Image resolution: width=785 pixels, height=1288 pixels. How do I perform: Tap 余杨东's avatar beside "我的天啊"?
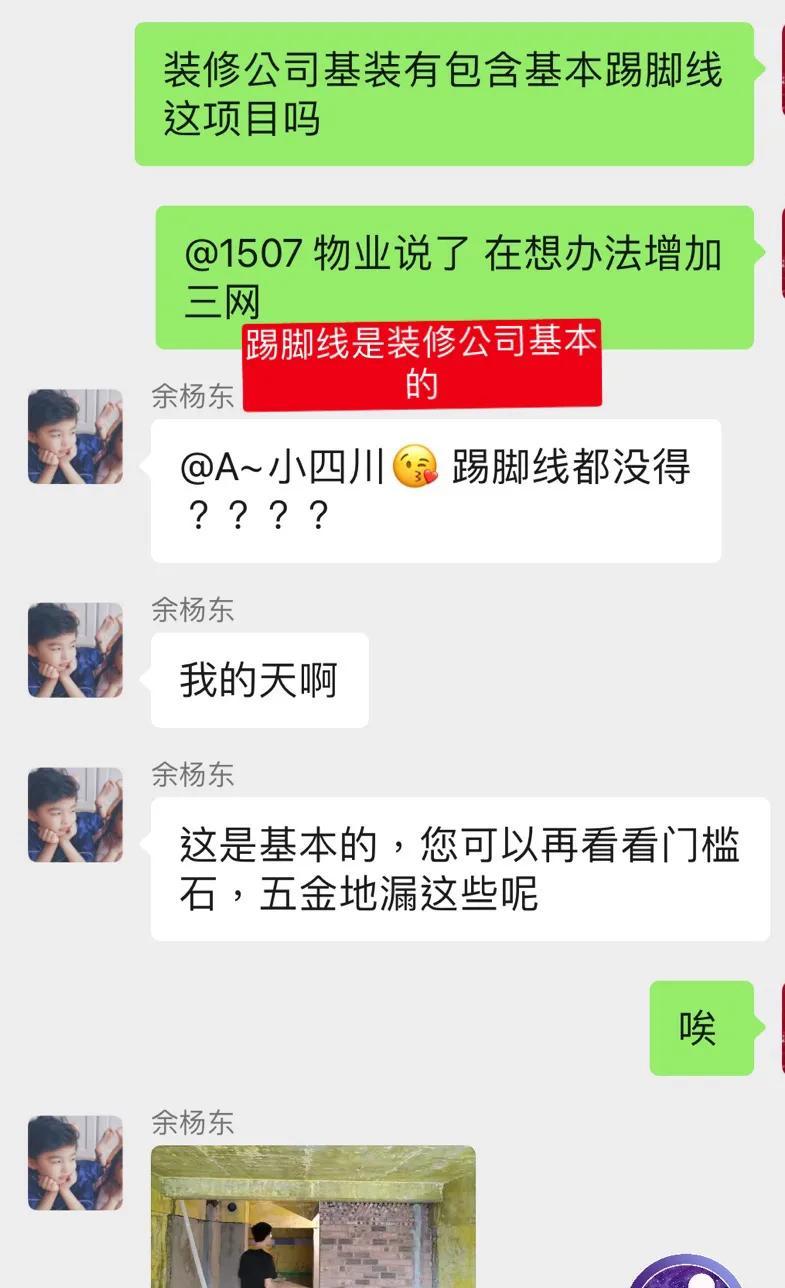pyautogui.click(x=75, y=650)
